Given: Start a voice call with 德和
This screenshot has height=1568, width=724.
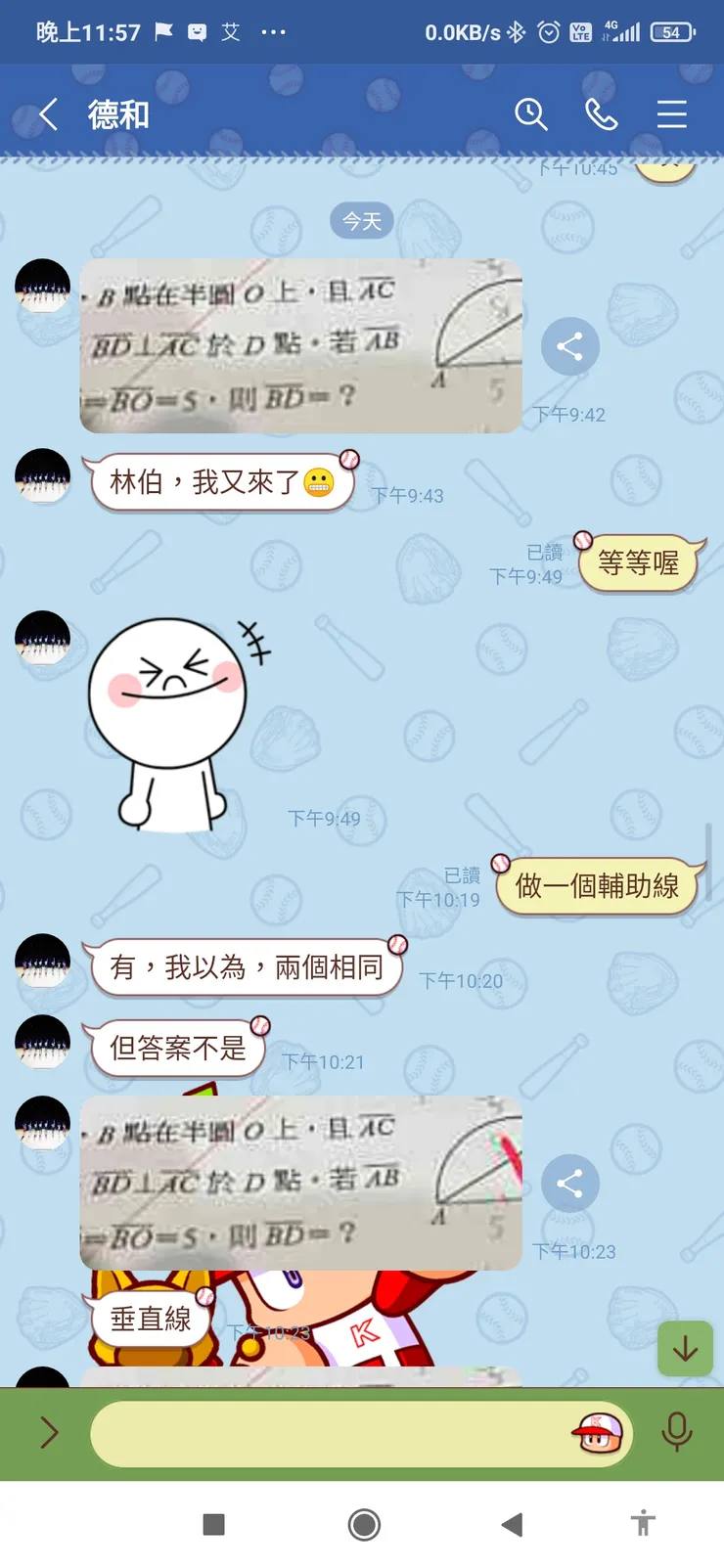Looking at the screenshot, I should point(602,114).
